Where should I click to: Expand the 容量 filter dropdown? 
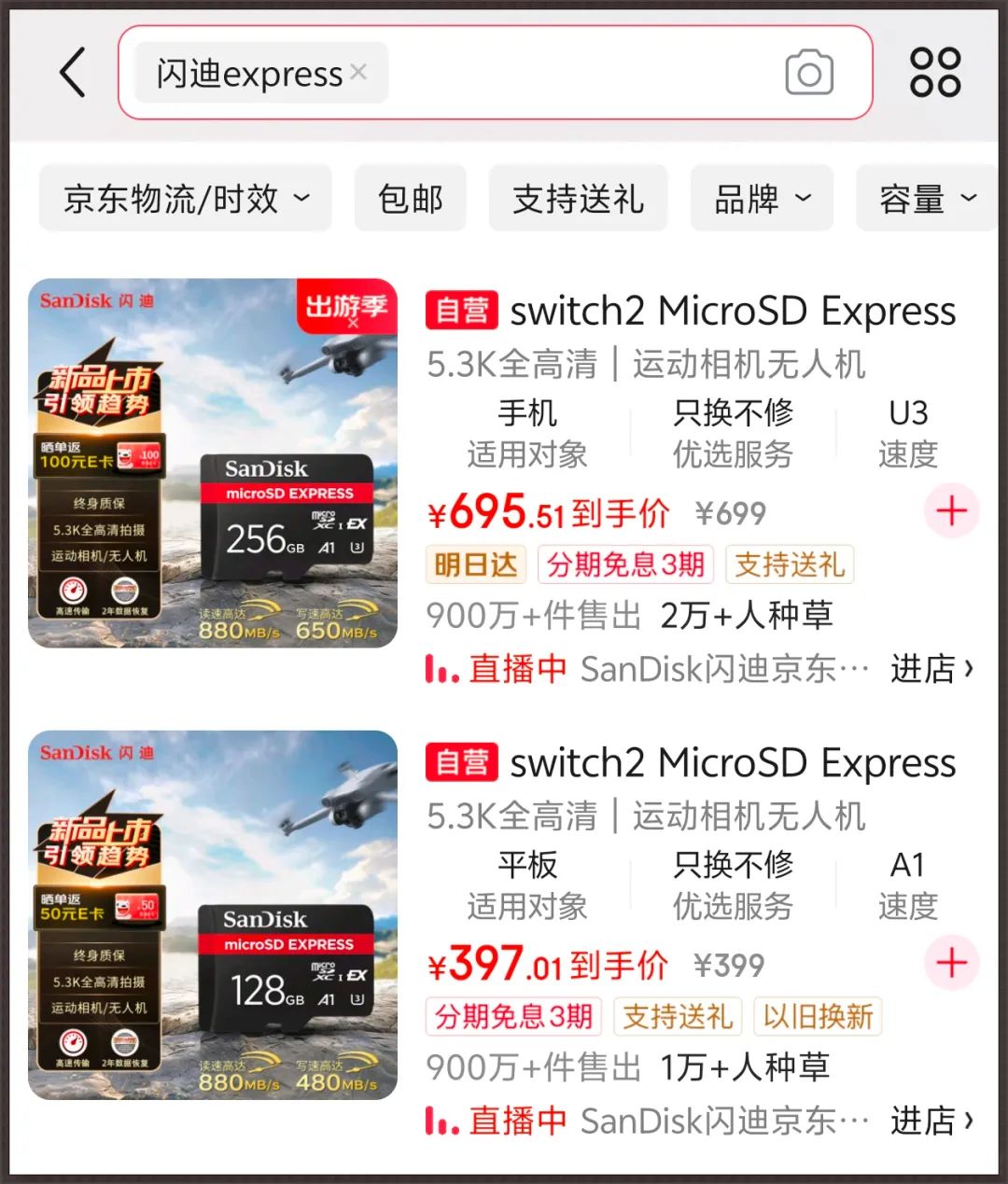926,199
